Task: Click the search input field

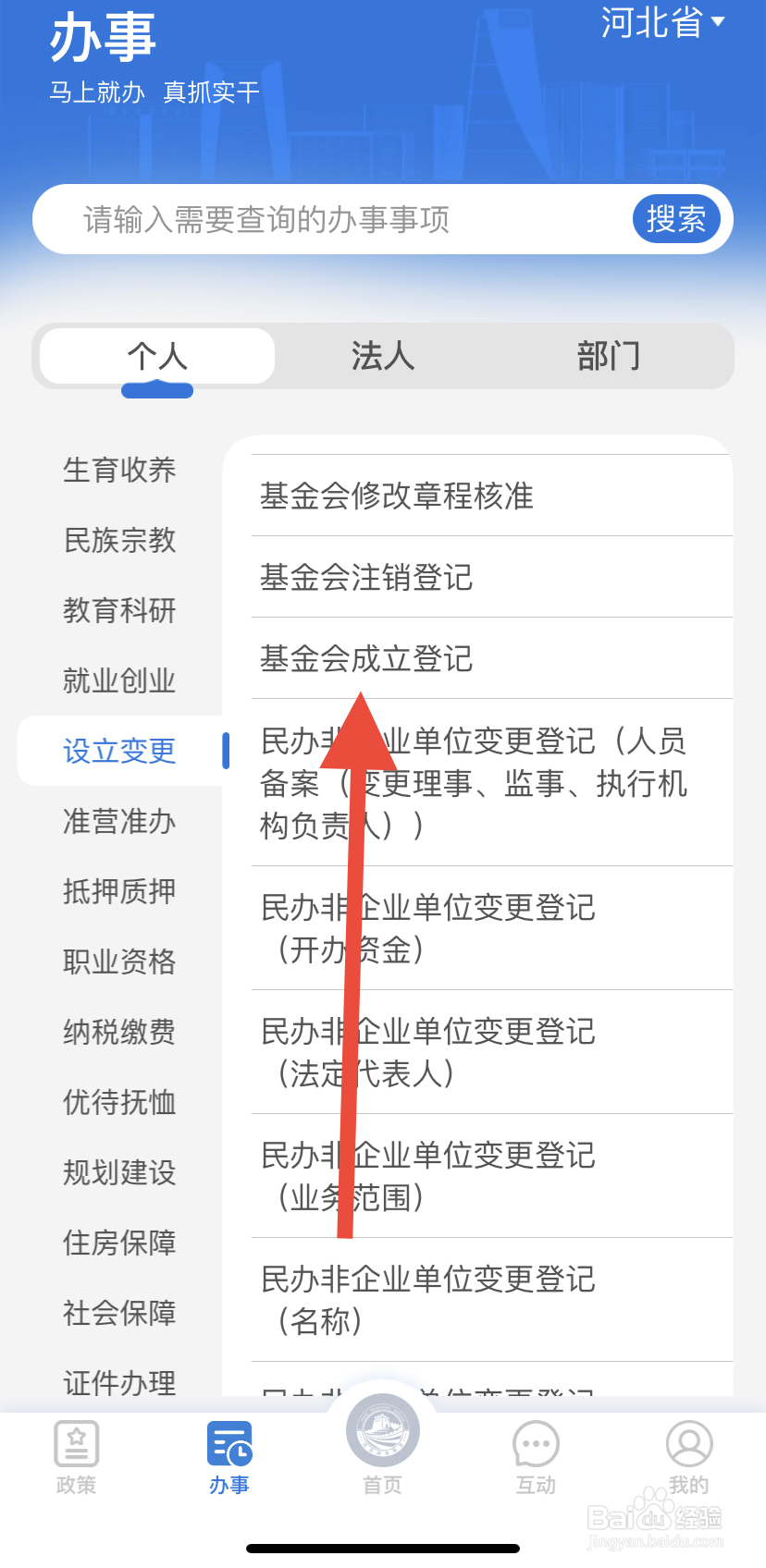Action: coord(324,219)
